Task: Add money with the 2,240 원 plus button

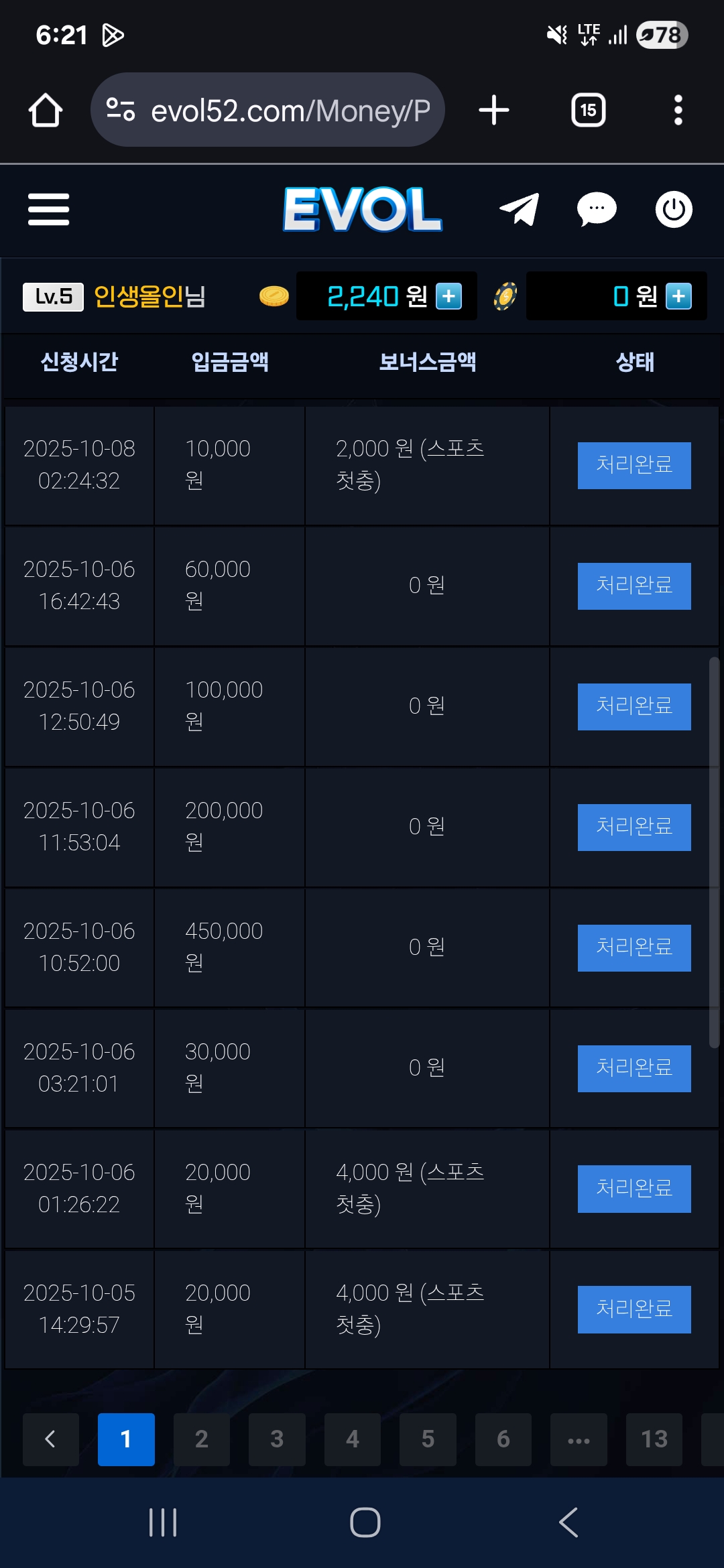Action: (x=448, y=296)
